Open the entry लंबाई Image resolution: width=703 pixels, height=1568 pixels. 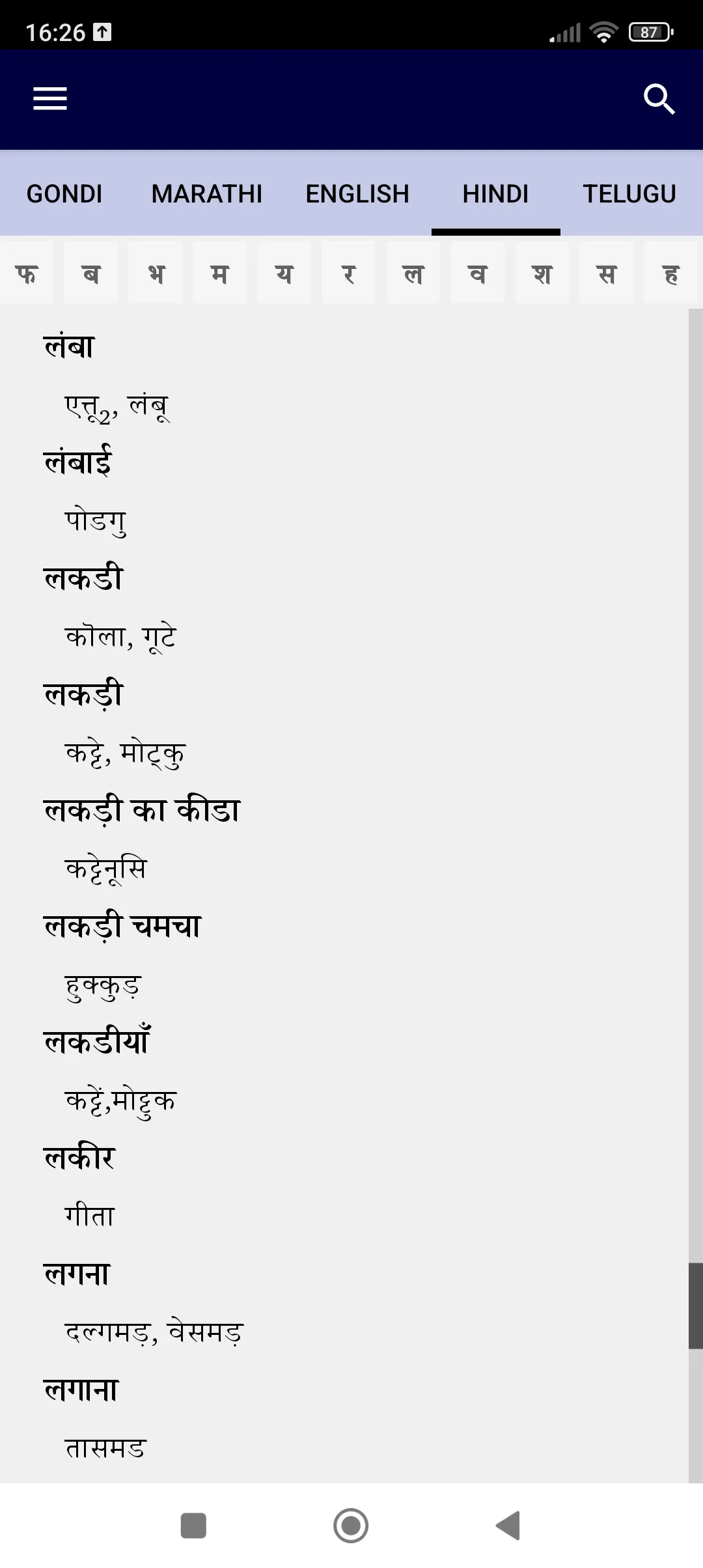point(77,462)
